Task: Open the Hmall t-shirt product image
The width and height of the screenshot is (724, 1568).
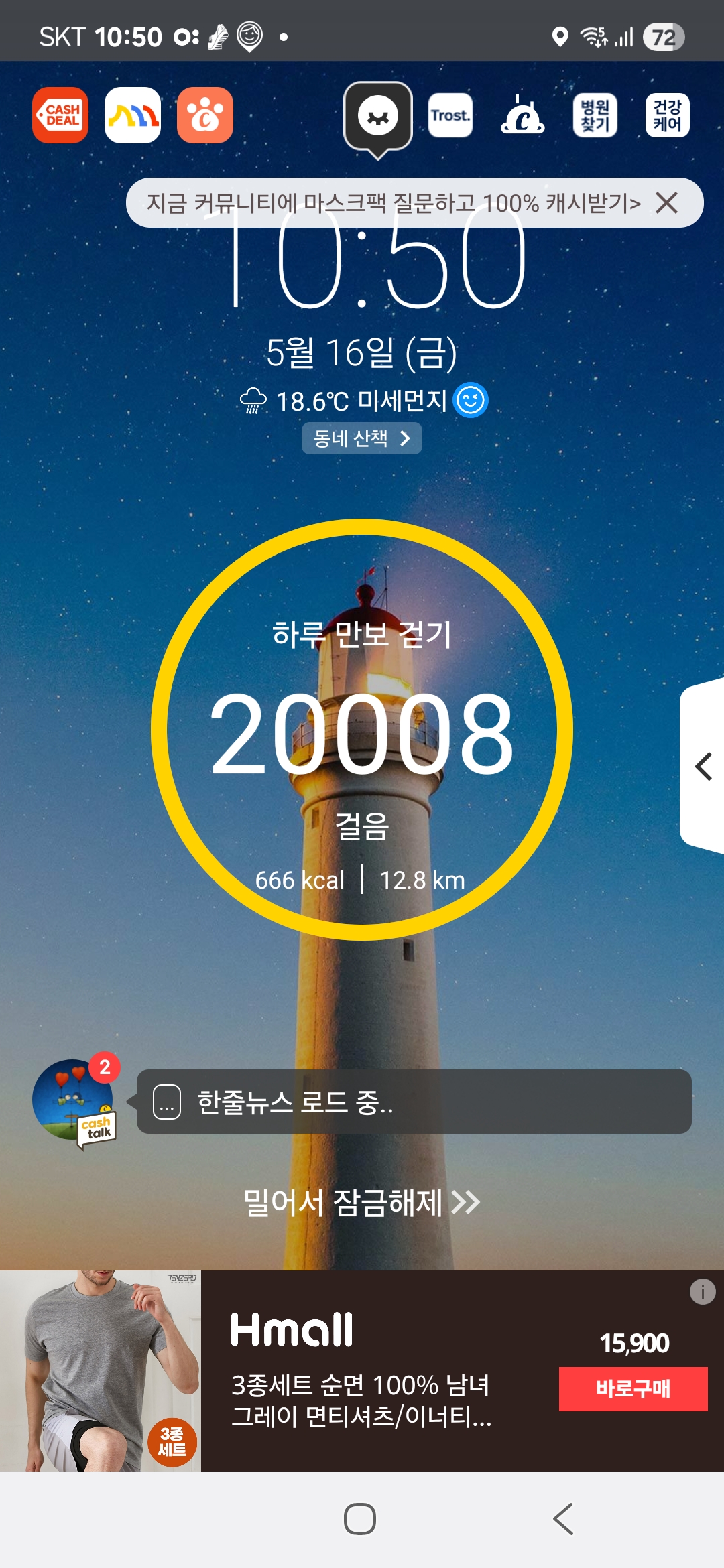Action: [101, 1370]
